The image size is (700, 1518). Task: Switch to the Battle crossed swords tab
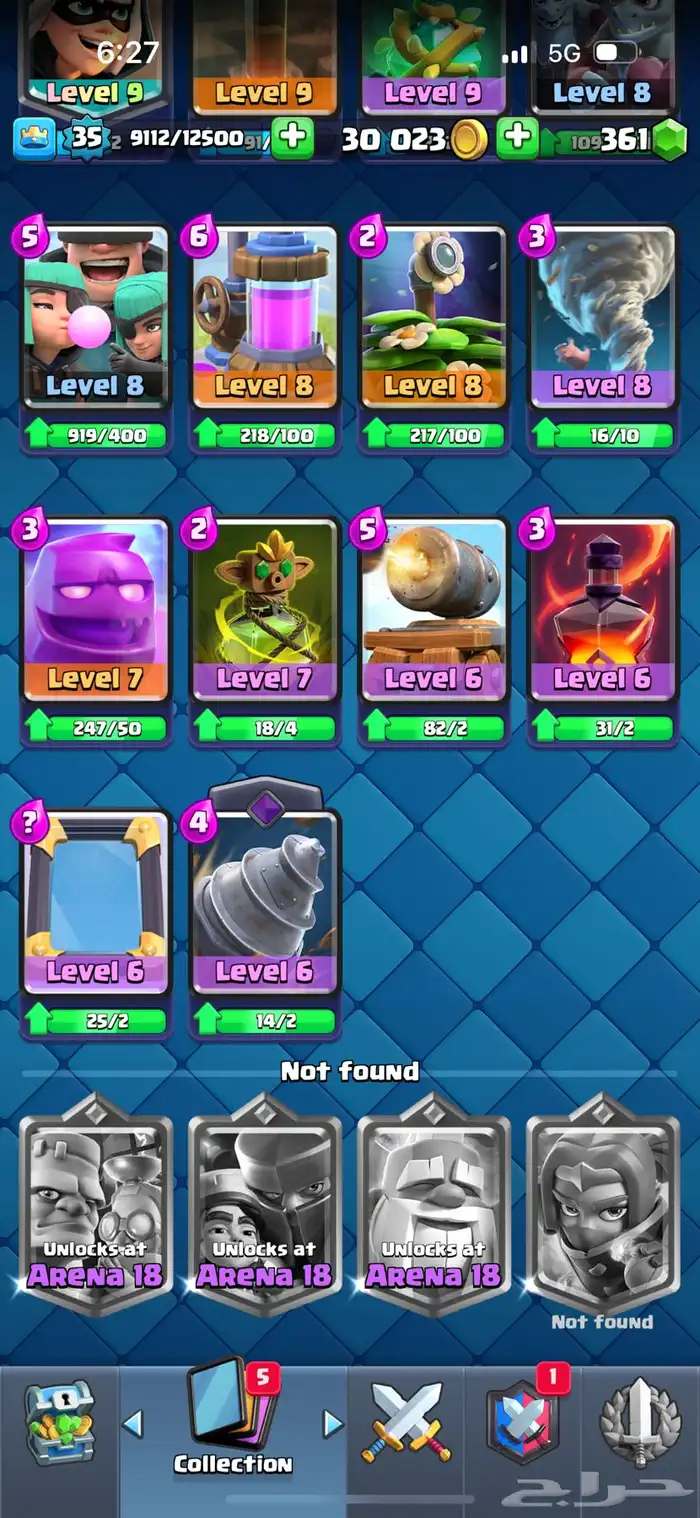[x=407, y=1424]
